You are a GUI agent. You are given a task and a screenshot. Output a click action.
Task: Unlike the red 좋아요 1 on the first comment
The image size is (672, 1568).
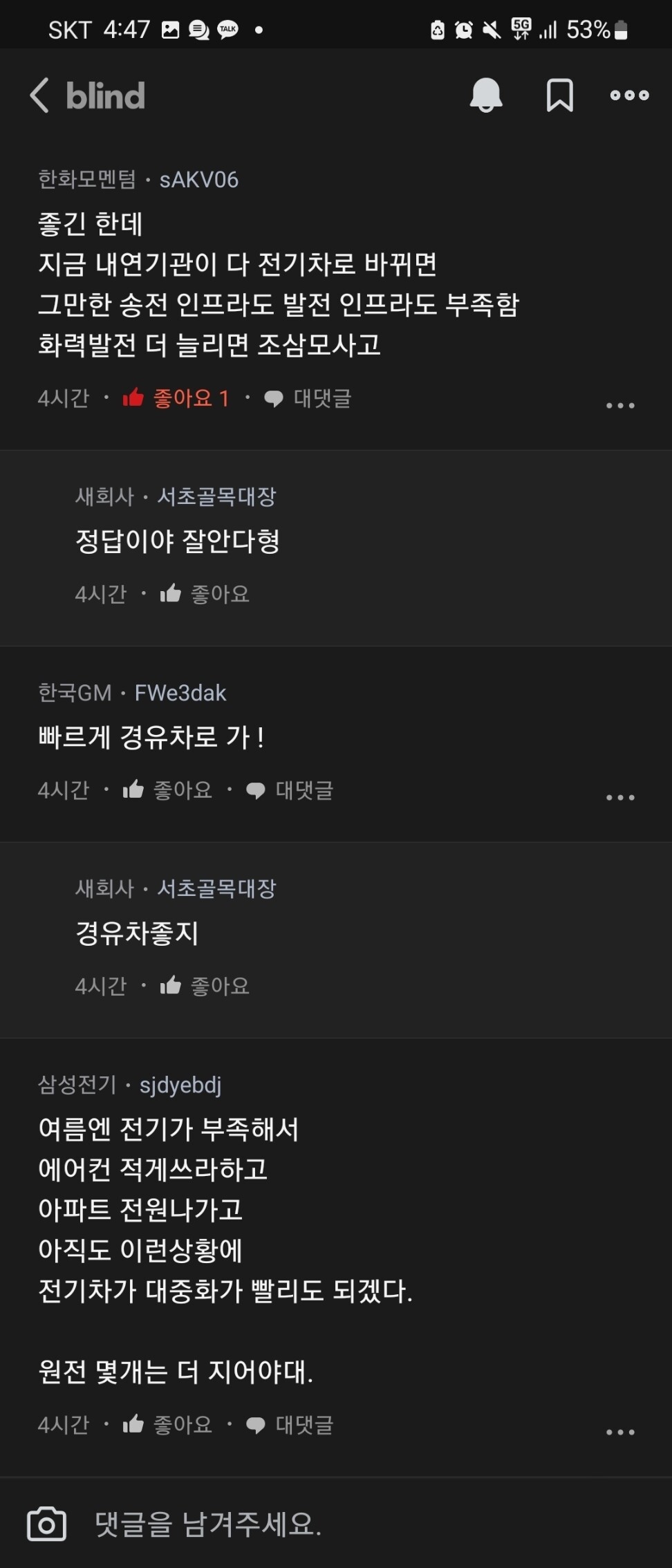click(x=178, y=398)
